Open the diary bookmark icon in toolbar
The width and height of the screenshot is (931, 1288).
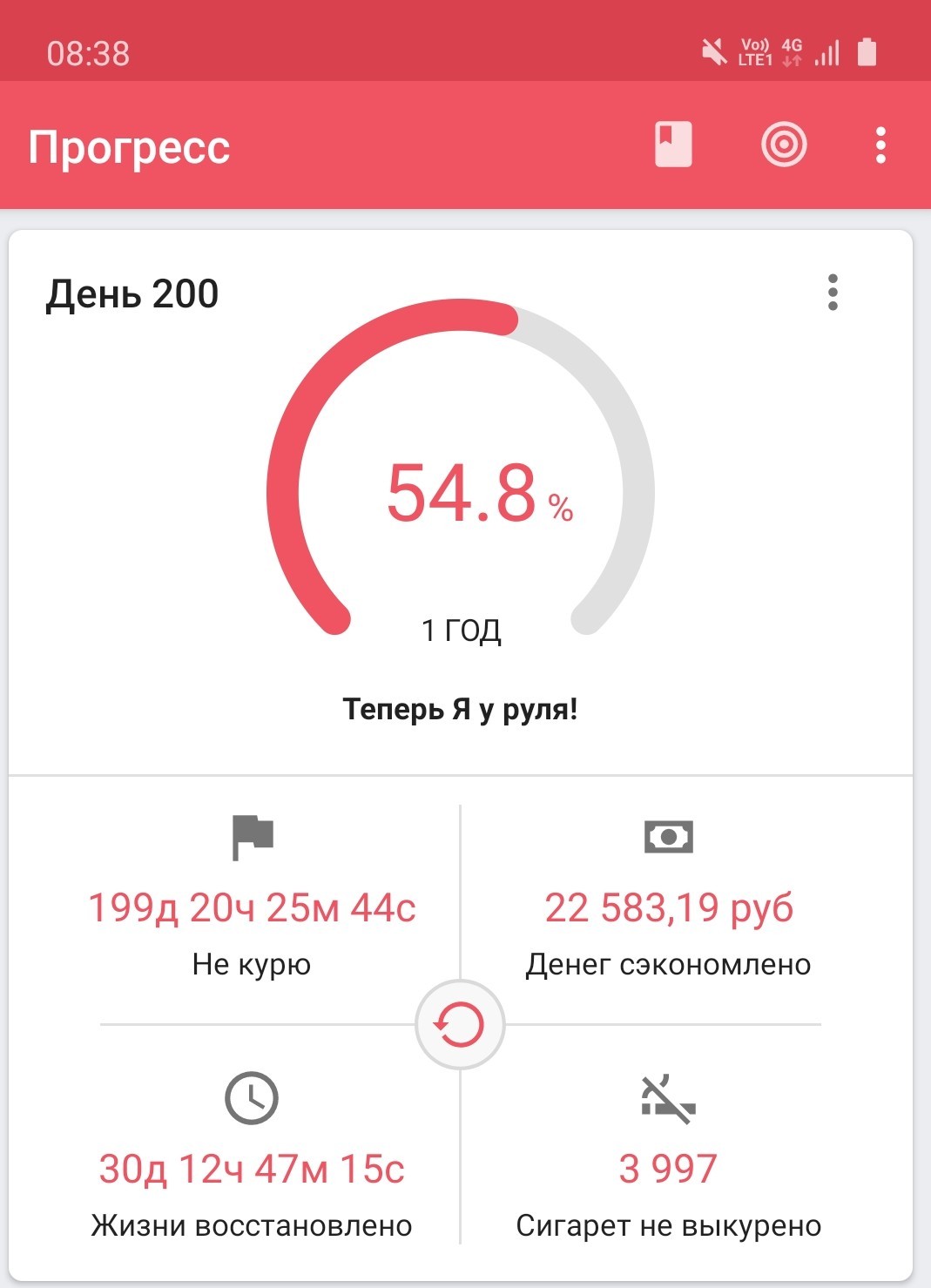[673, 145]
